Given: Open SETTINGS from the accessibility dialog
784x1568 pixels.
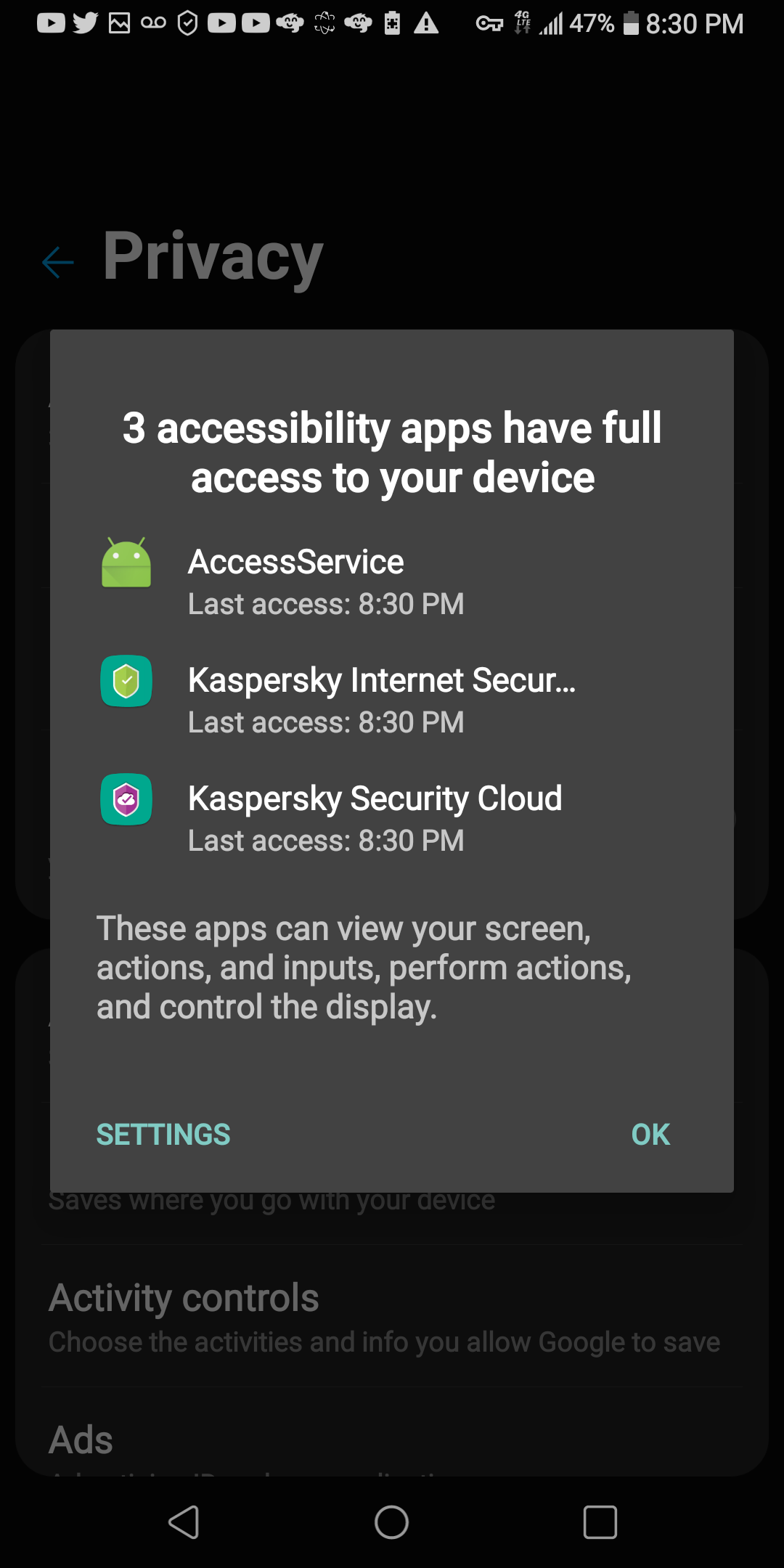Looking at the screenshot, I should (163, 1135).
